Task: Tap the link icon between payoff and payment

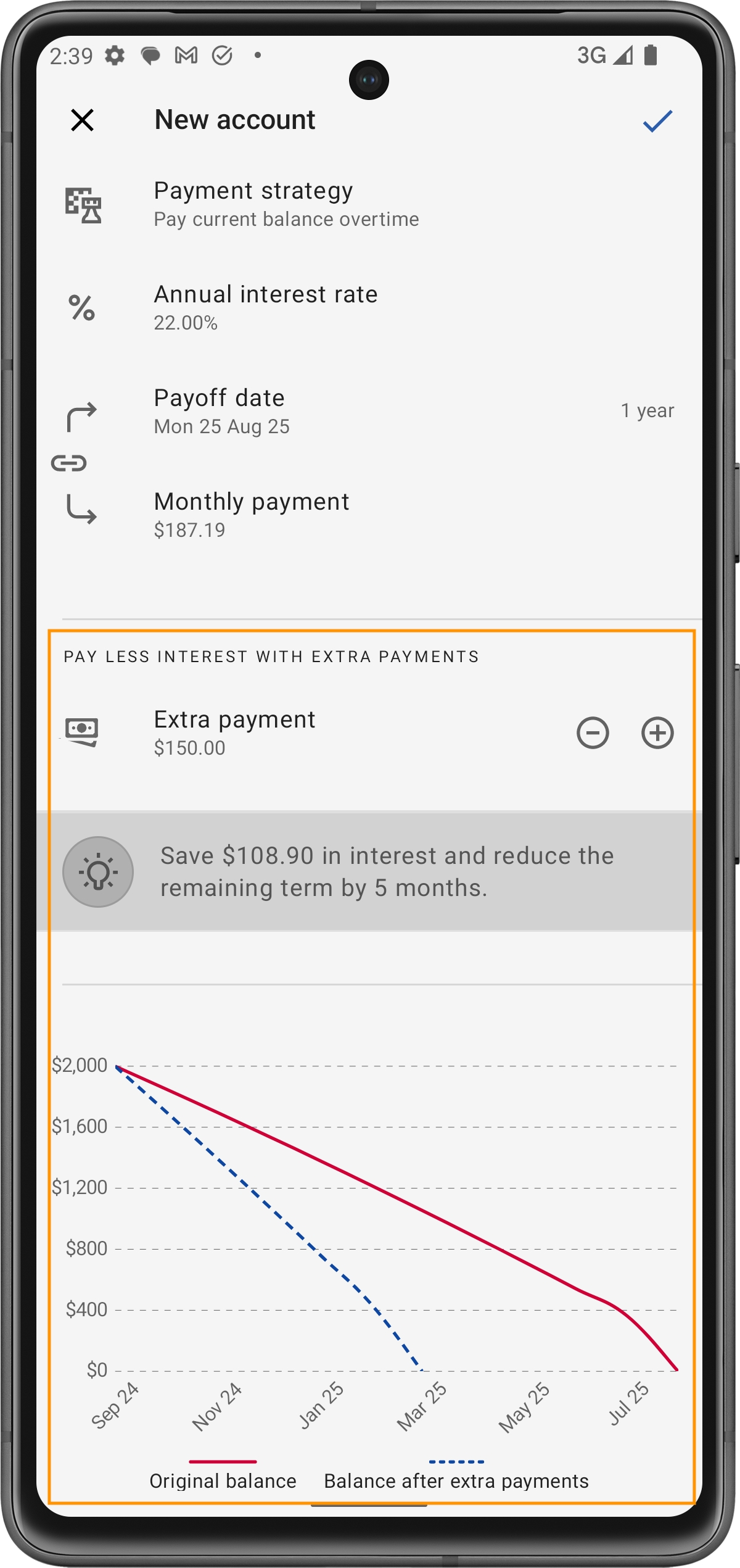Action: (69, 463)
